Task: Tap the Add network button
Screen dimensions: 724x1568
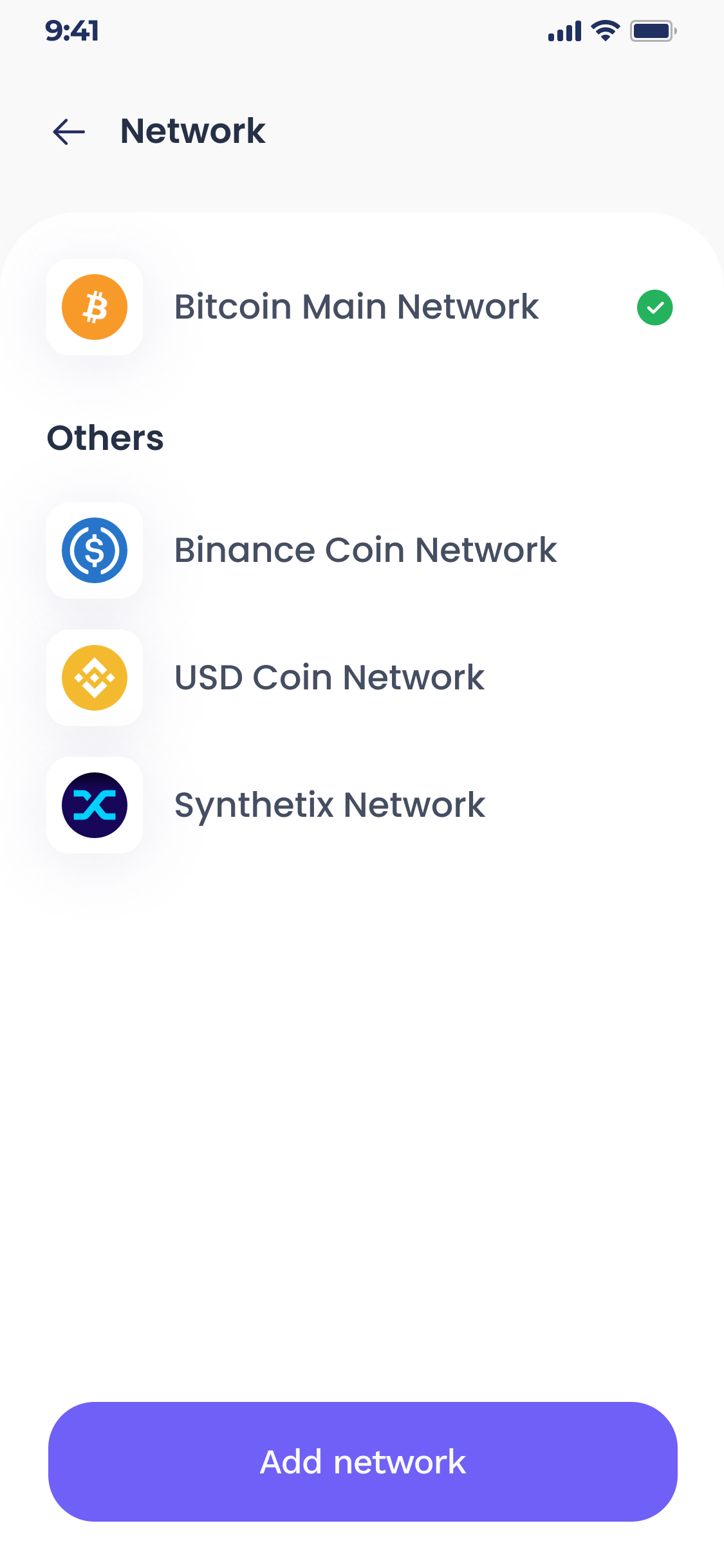Action: pos(362,1462)
